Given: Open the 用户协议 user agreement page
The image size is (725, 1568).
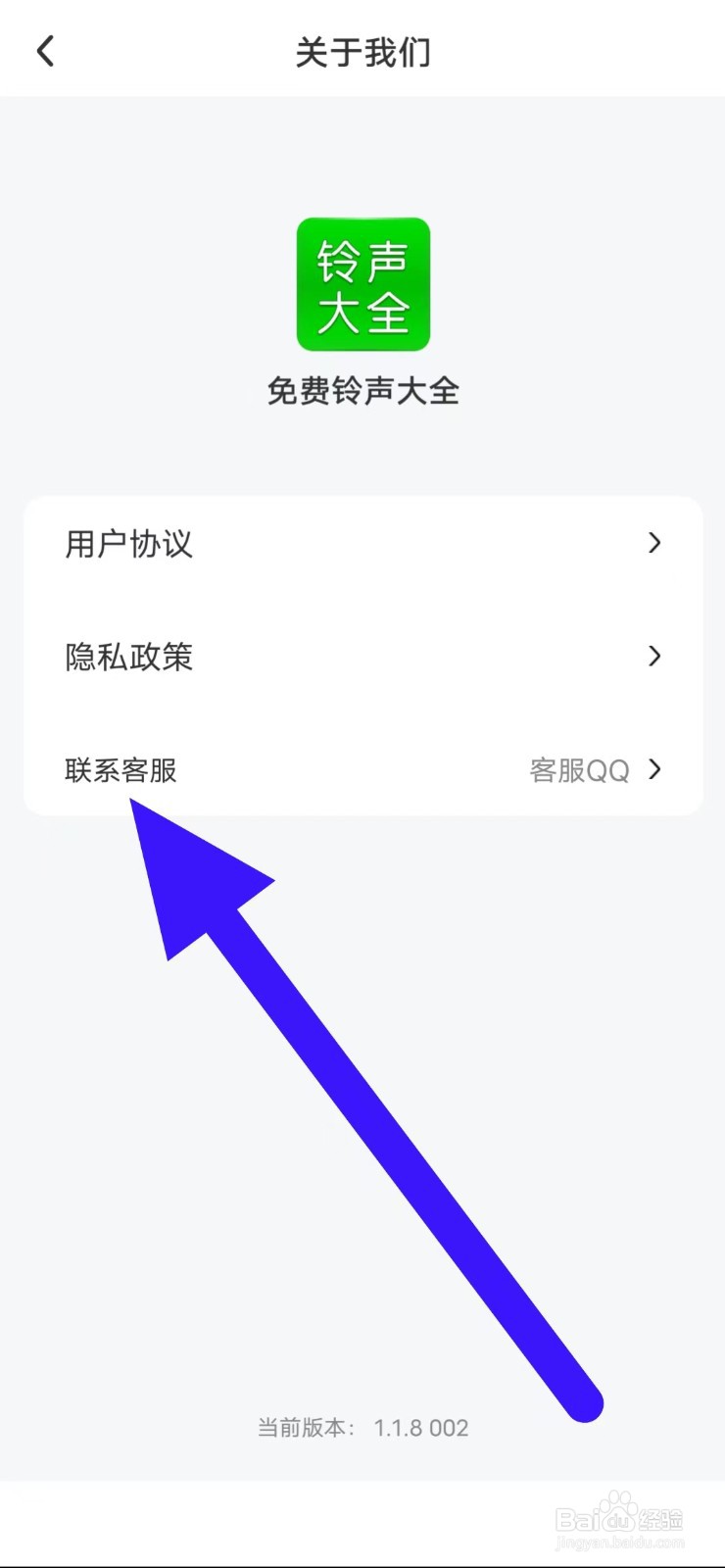Looking at the screenshot, I should pos(130,544).
